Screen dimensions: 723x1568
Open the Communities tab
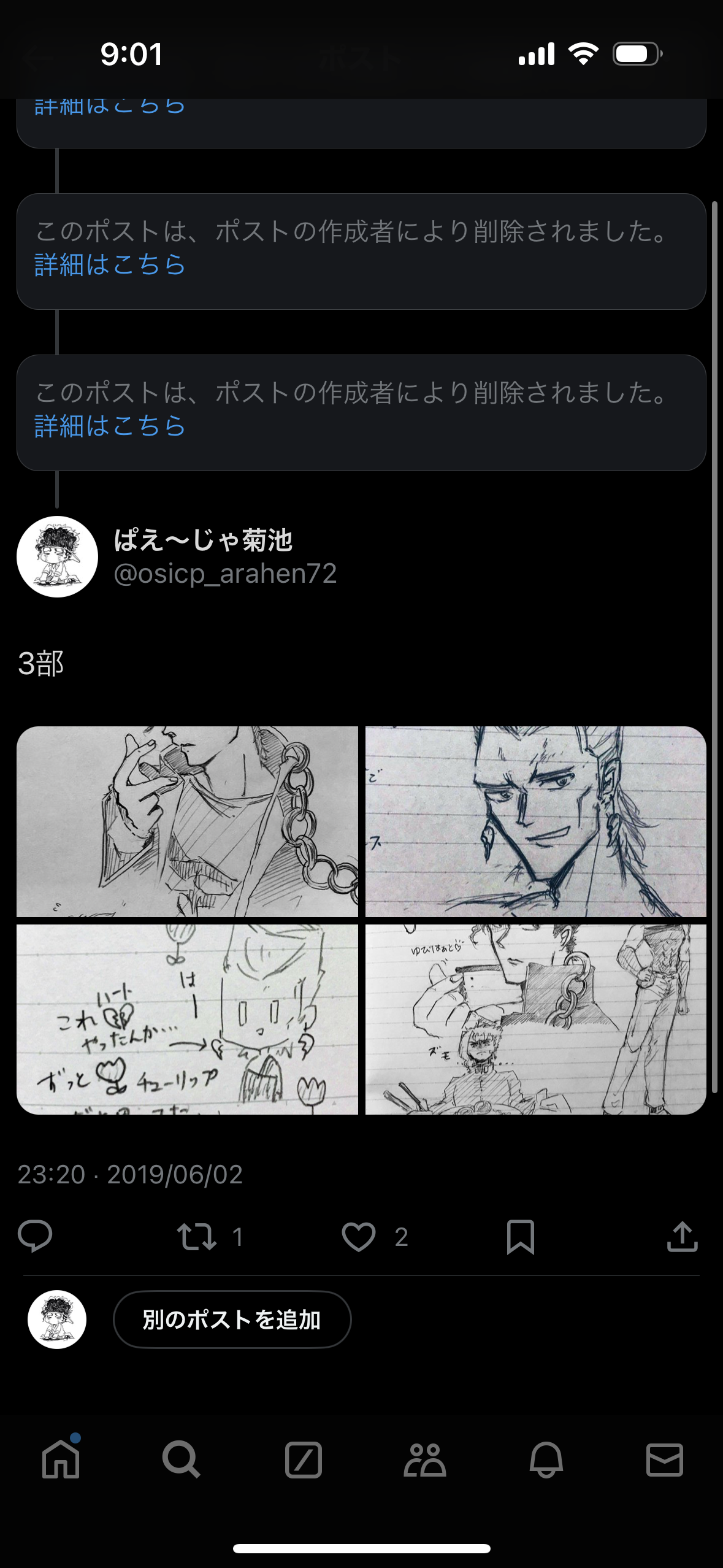click(424, 1459)
